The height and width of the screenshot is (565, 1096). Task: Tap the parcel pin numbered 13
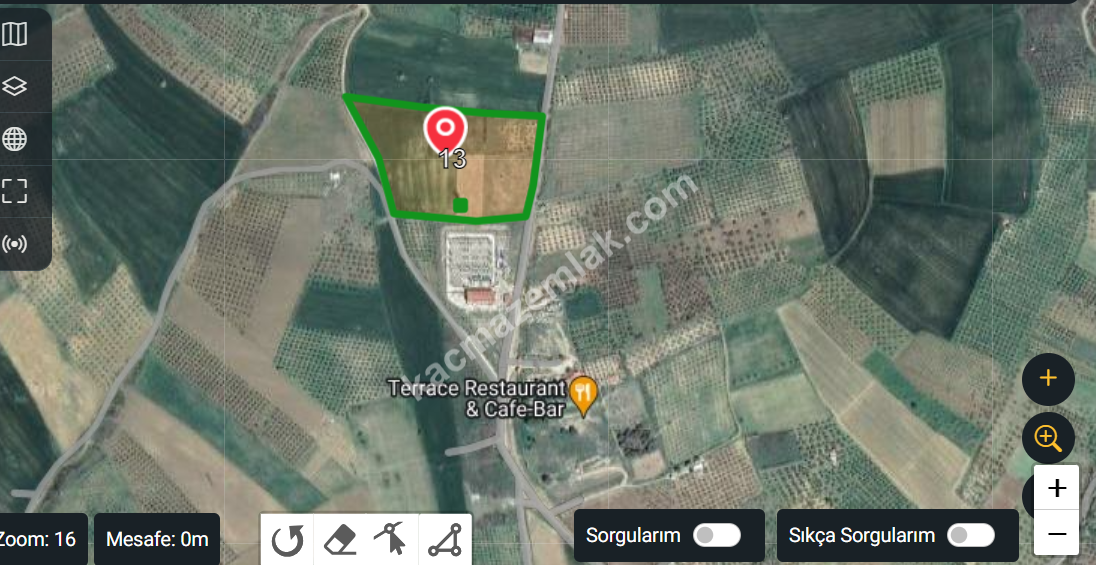pyautogui.click(x=445, y=131)
